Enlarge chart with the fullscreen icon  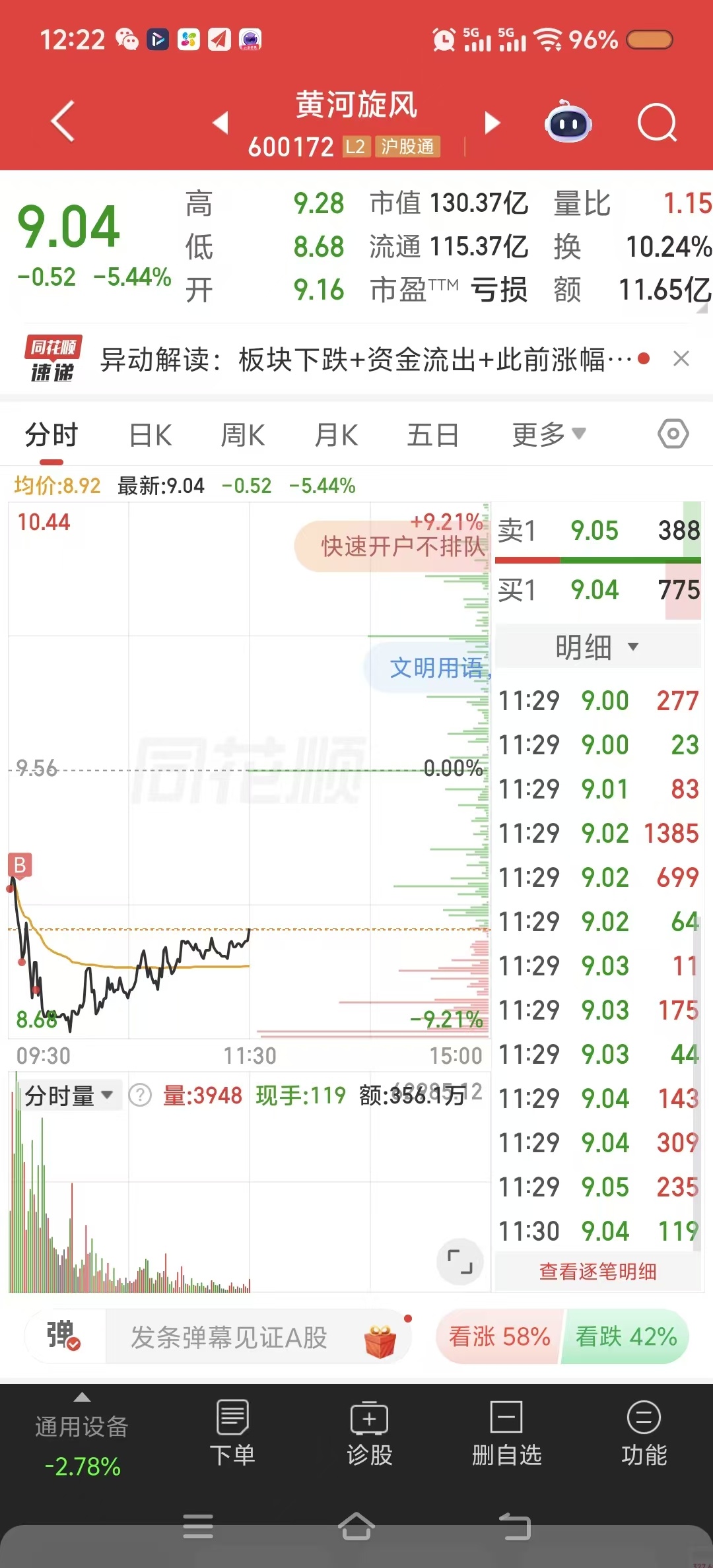pos(459,1261)
